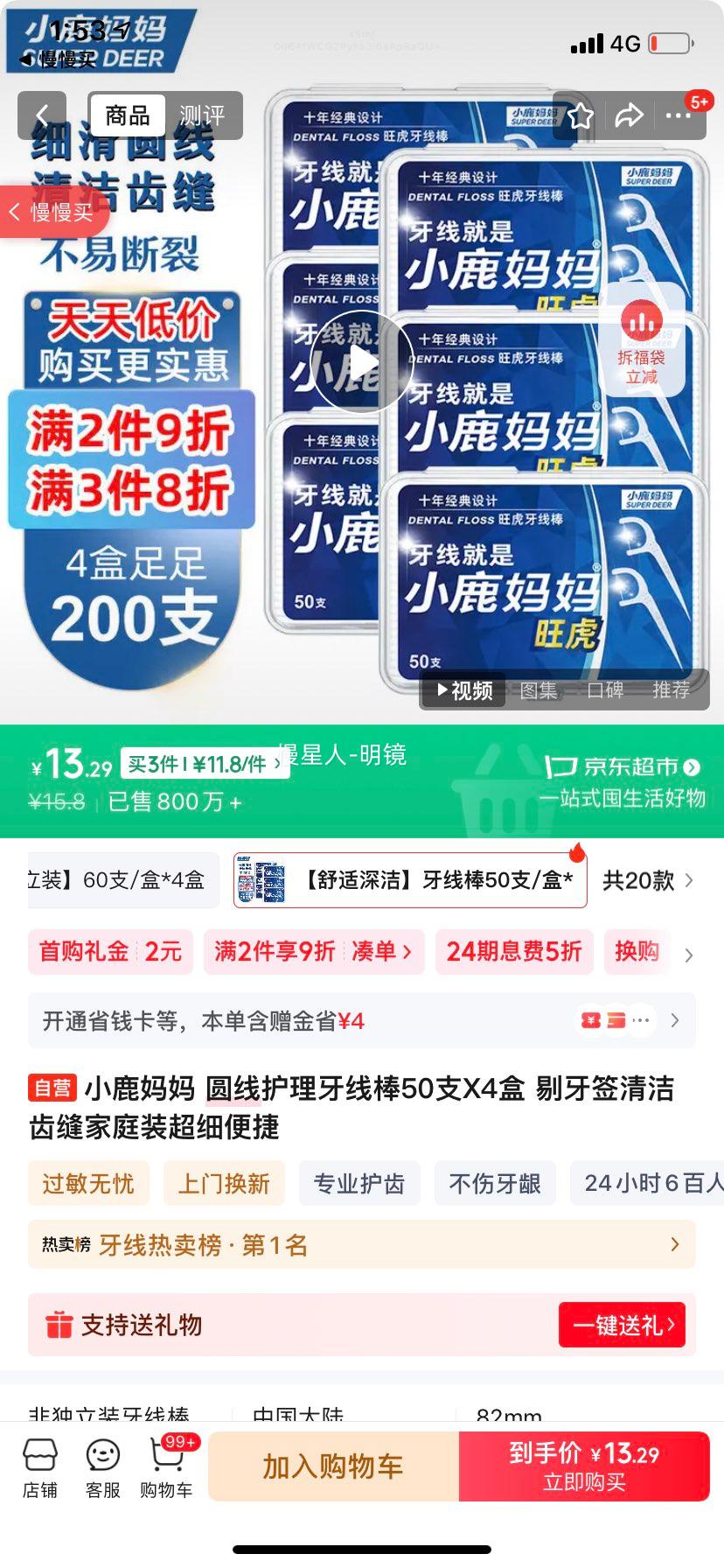
Task: Switch gallery to 图集
Action: click(539, 690)
